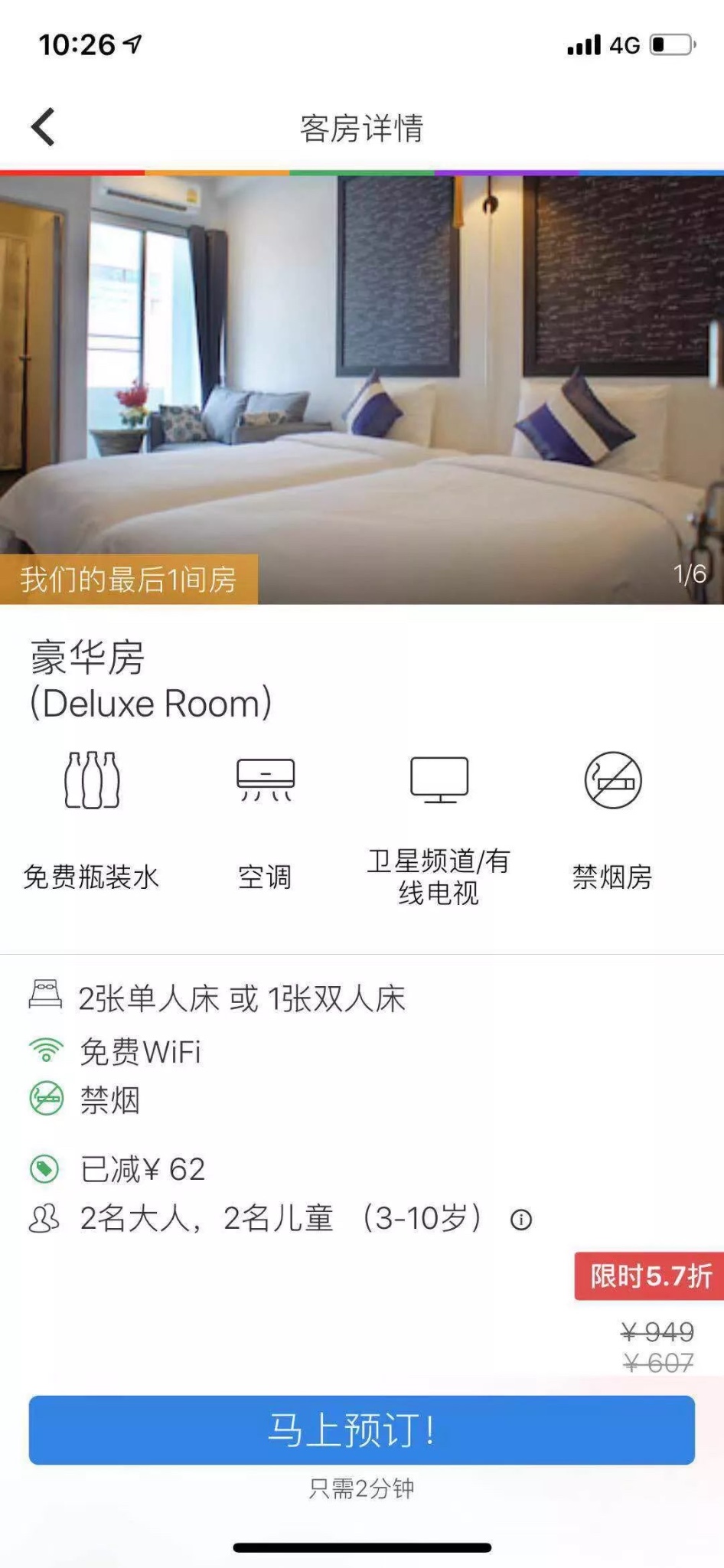Open occupancy info icon beside 2名儿童

tap(521, 1220)
